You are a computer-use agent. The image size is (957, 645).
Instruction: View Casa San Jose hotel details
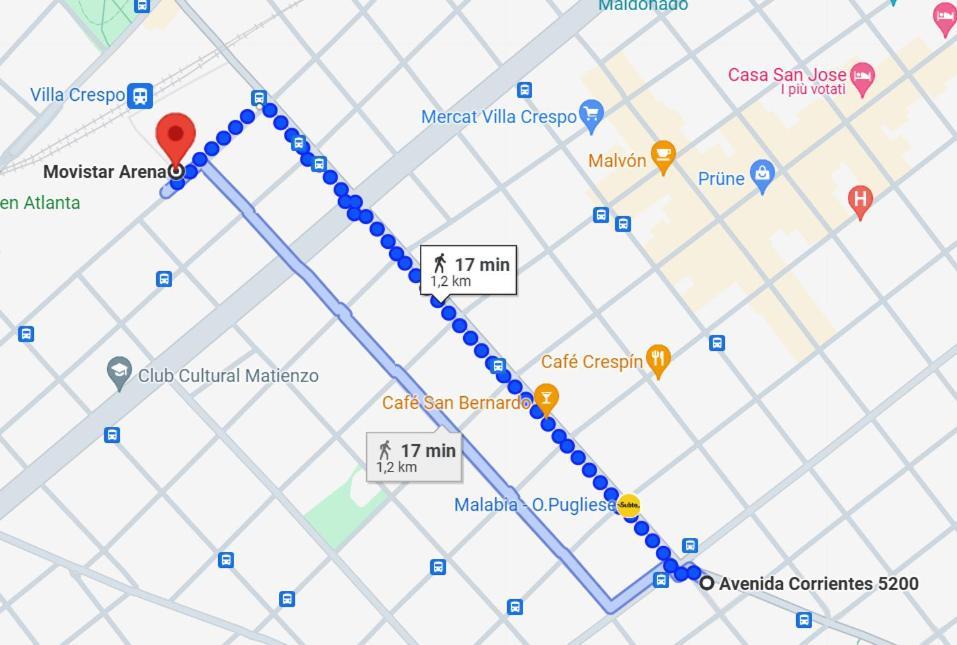[862, 75]
